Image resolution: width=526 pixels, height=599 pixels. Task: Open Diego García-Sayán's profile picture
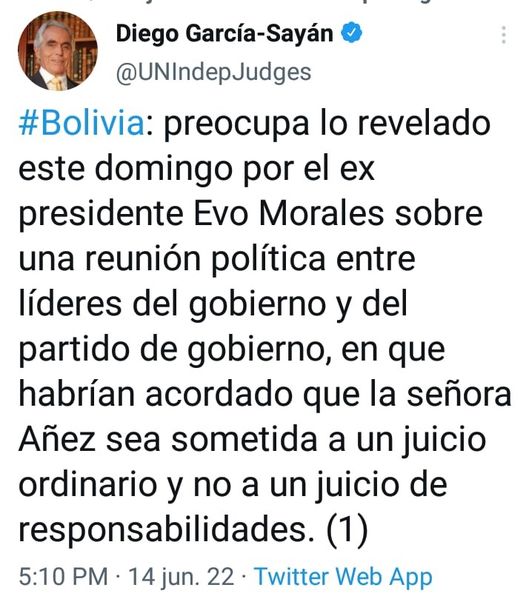pos(58,51)
